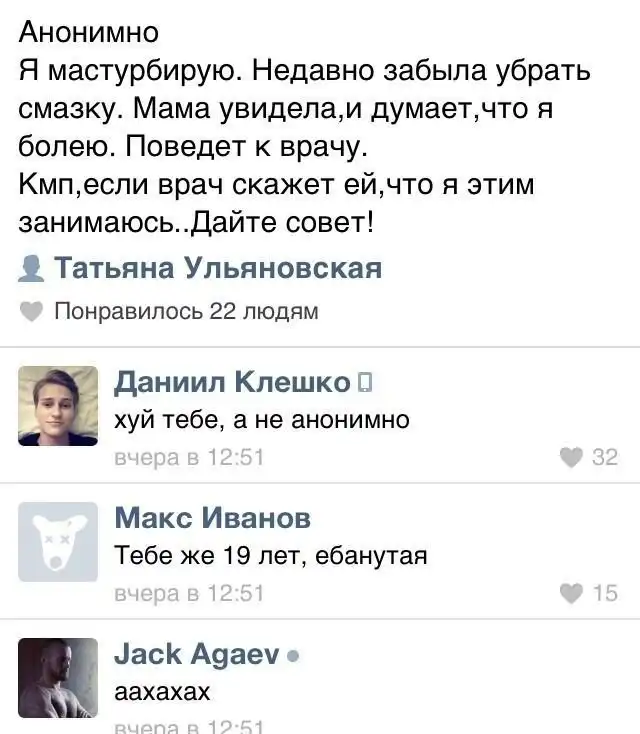Open Макс Иванов's avatar
This screenshot has height=734, width=640.
point(58,541)
